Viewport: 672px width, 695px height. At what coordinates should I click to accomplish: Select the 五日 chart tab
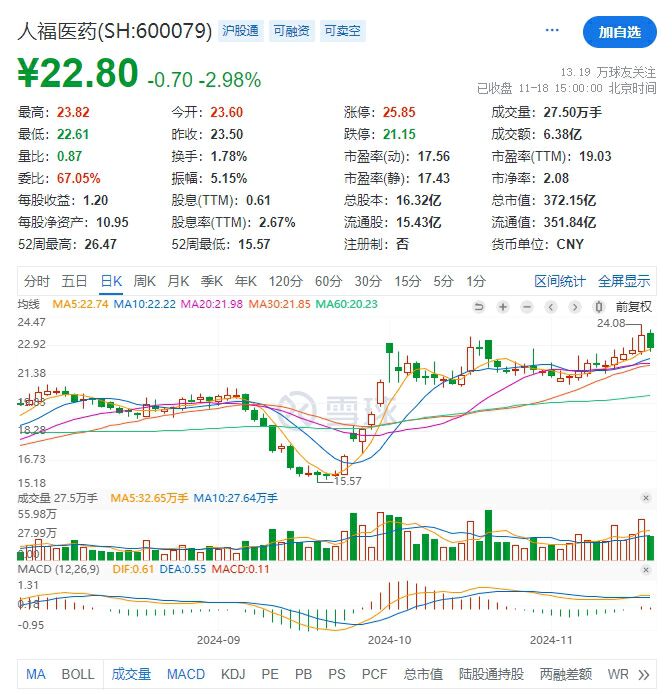(x=75, y=281)
